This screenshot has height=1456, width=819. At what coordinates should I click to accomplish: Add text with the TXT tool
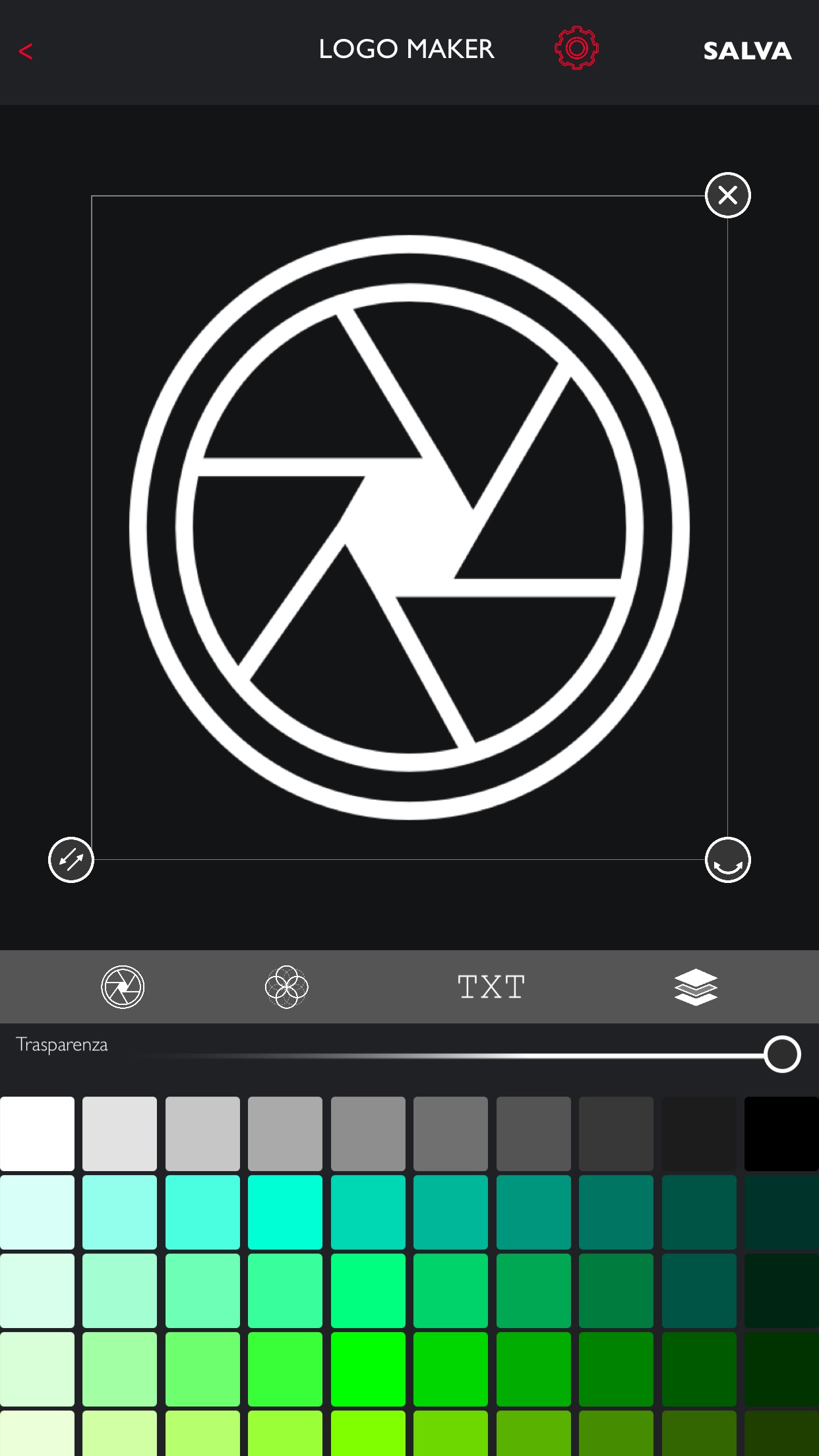click(491, 986)
